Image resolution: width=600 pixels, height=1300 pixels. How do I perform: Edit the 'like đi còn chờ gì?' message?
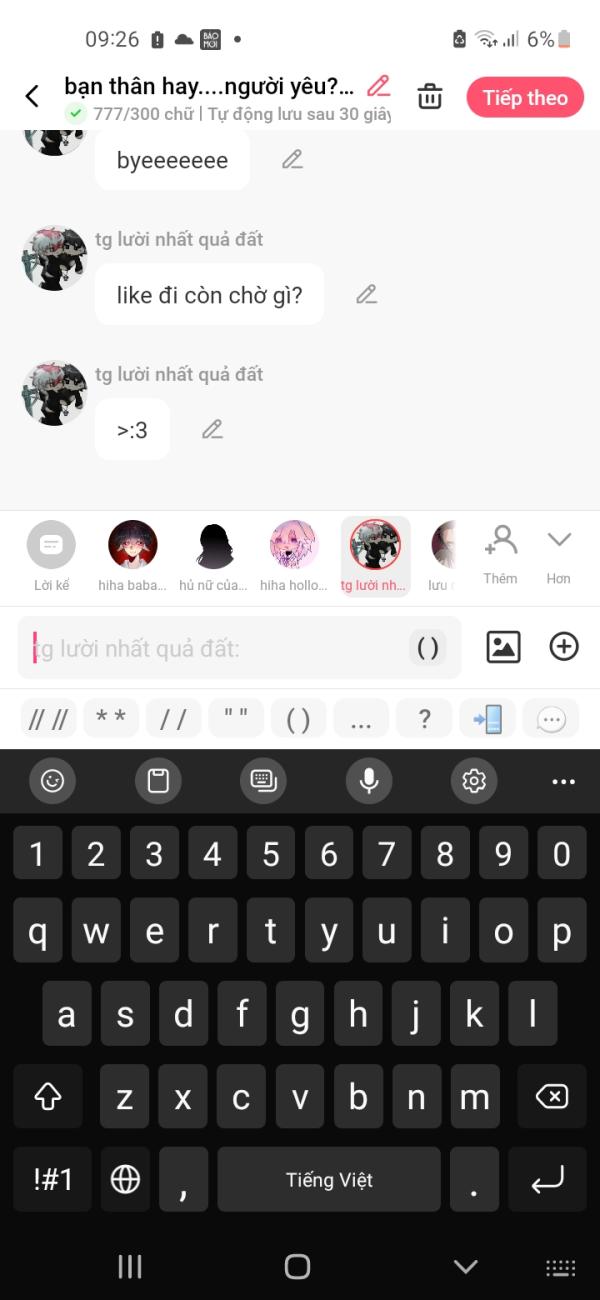click(x=367, y=294)
